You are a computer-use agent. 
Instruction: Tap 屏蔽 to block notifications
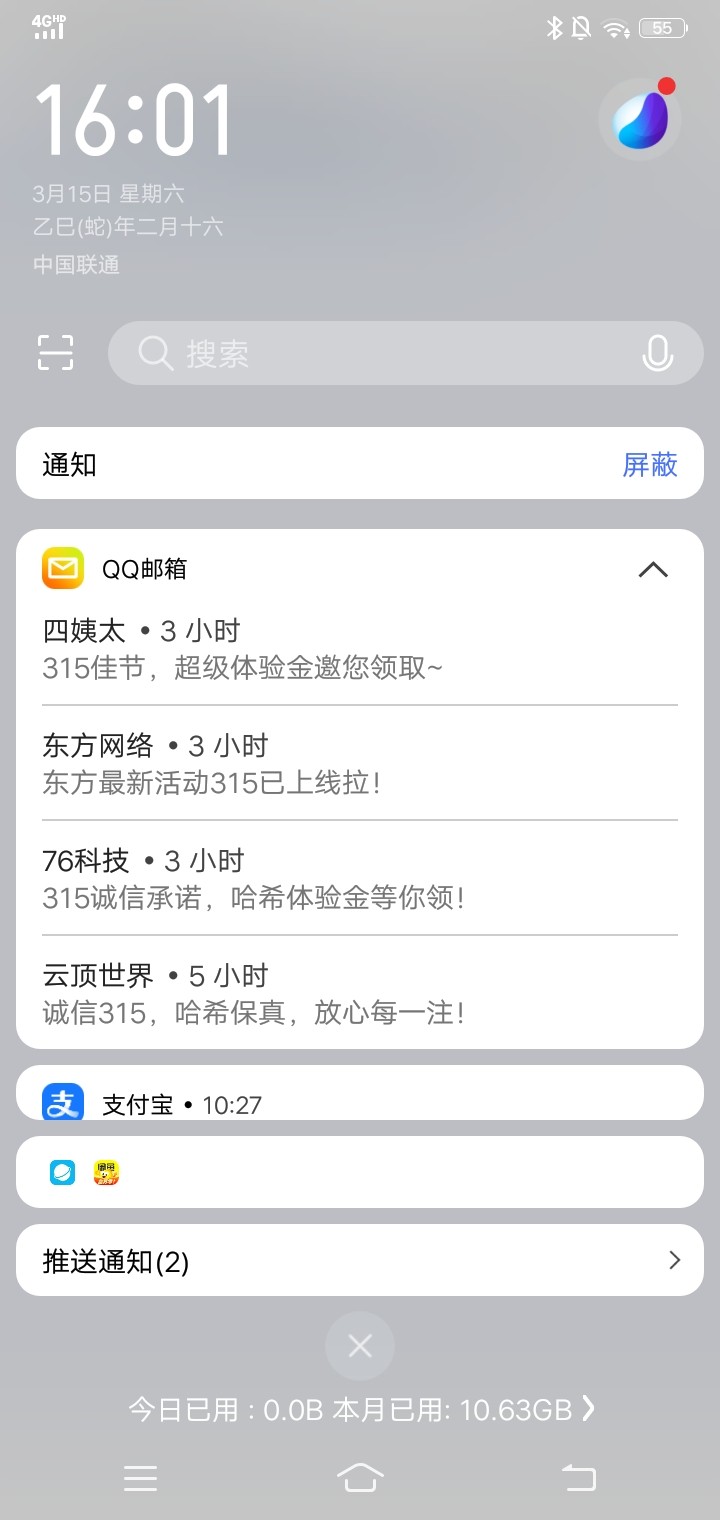(x=650, y=464)
